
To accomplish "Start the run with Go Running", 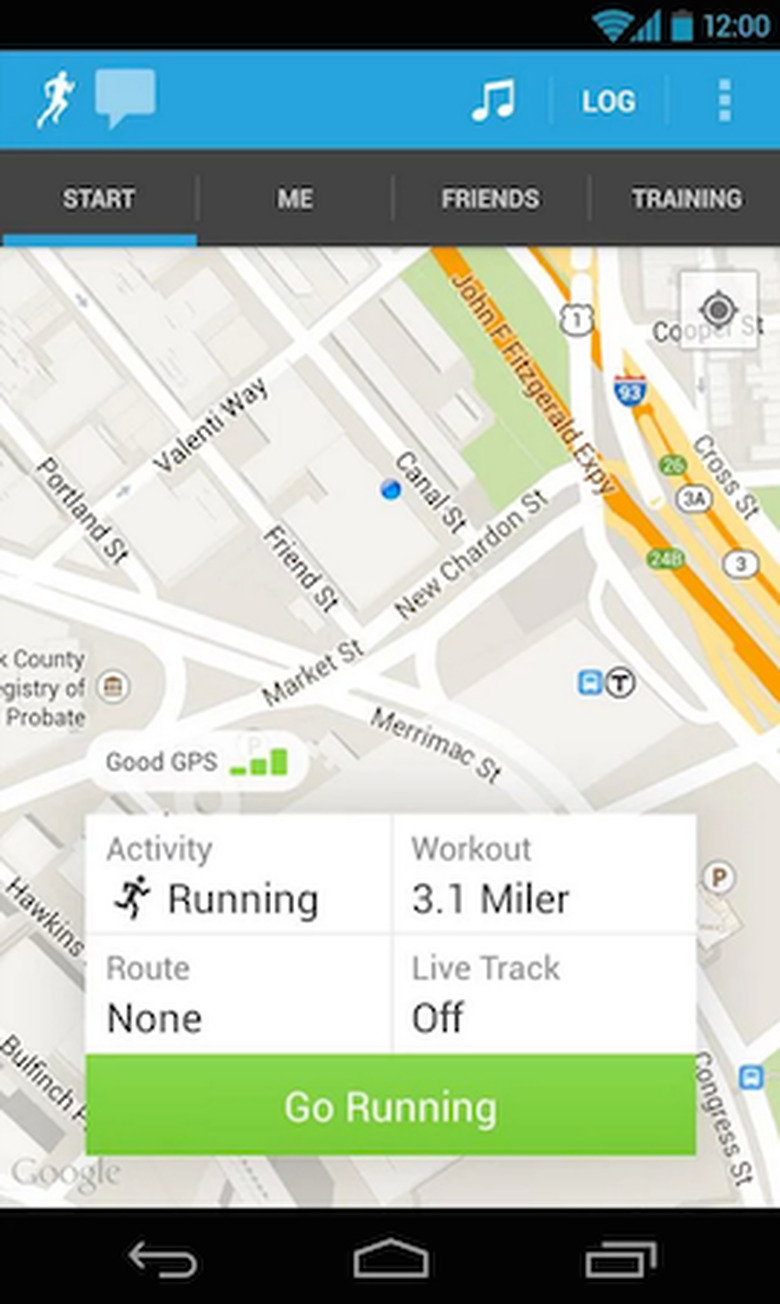I will point(390,1106).
